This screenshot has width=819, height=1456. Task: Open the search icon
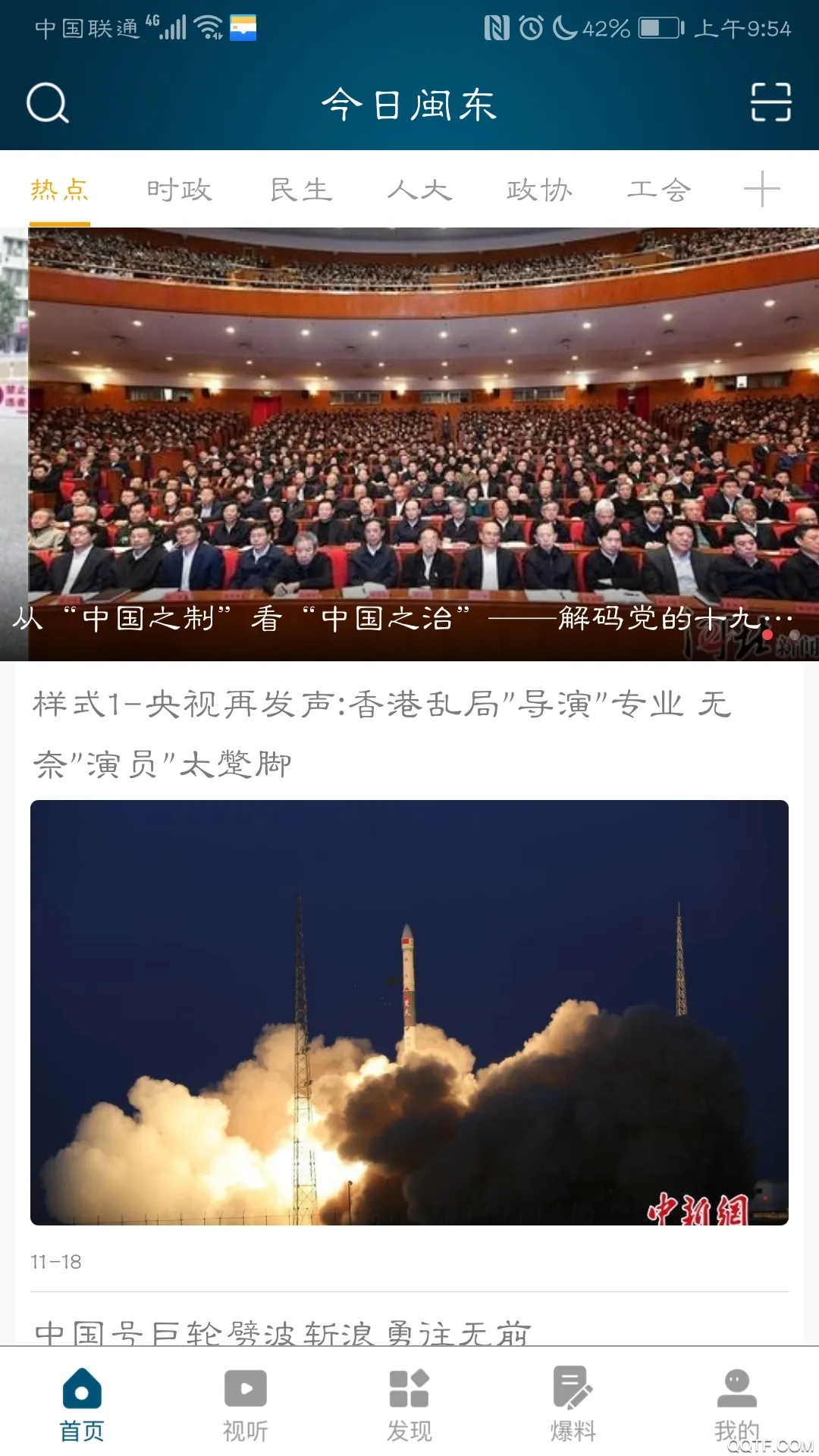(48, 103)
